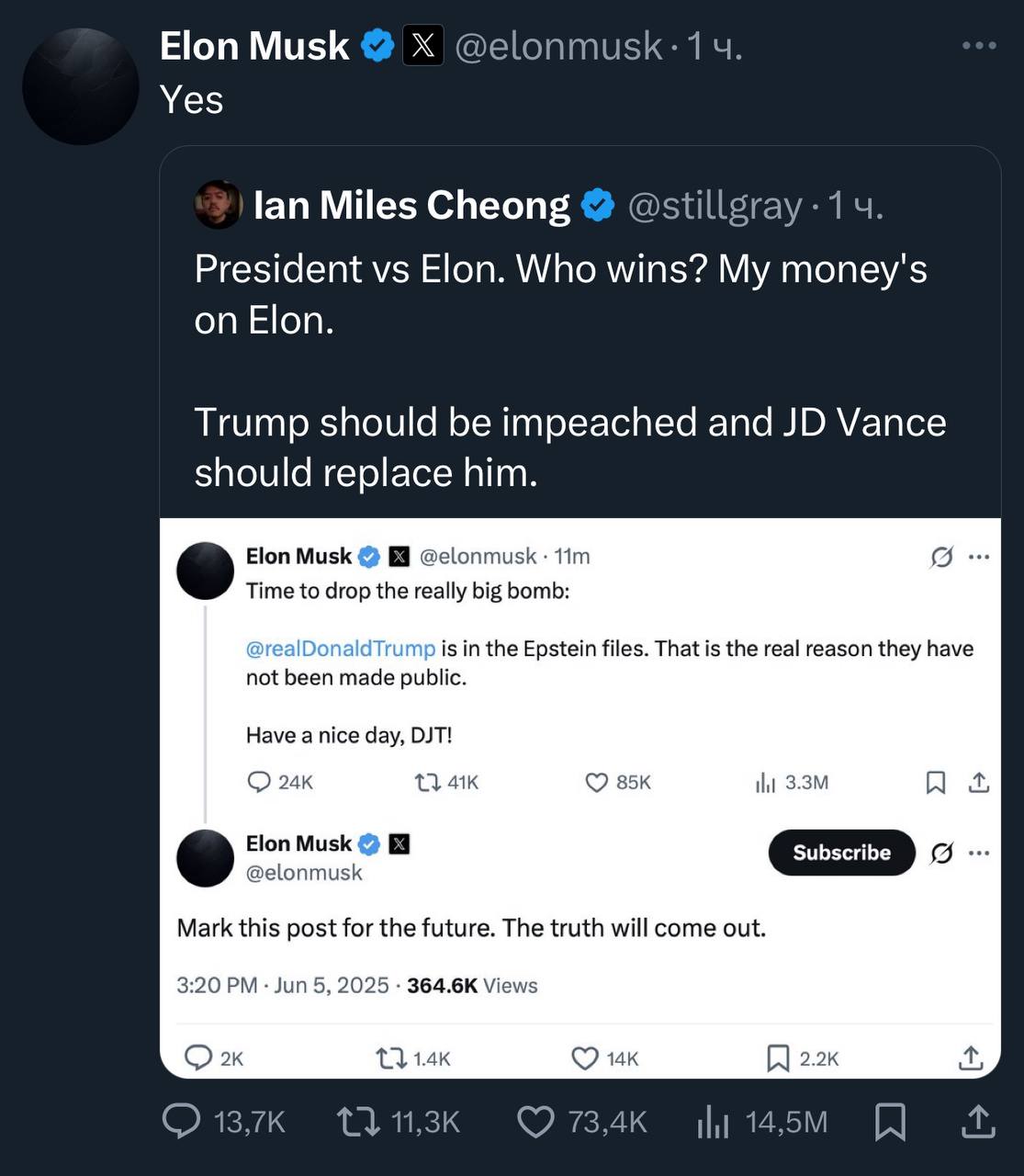Open the @elonmusk handle in the header

558,46
